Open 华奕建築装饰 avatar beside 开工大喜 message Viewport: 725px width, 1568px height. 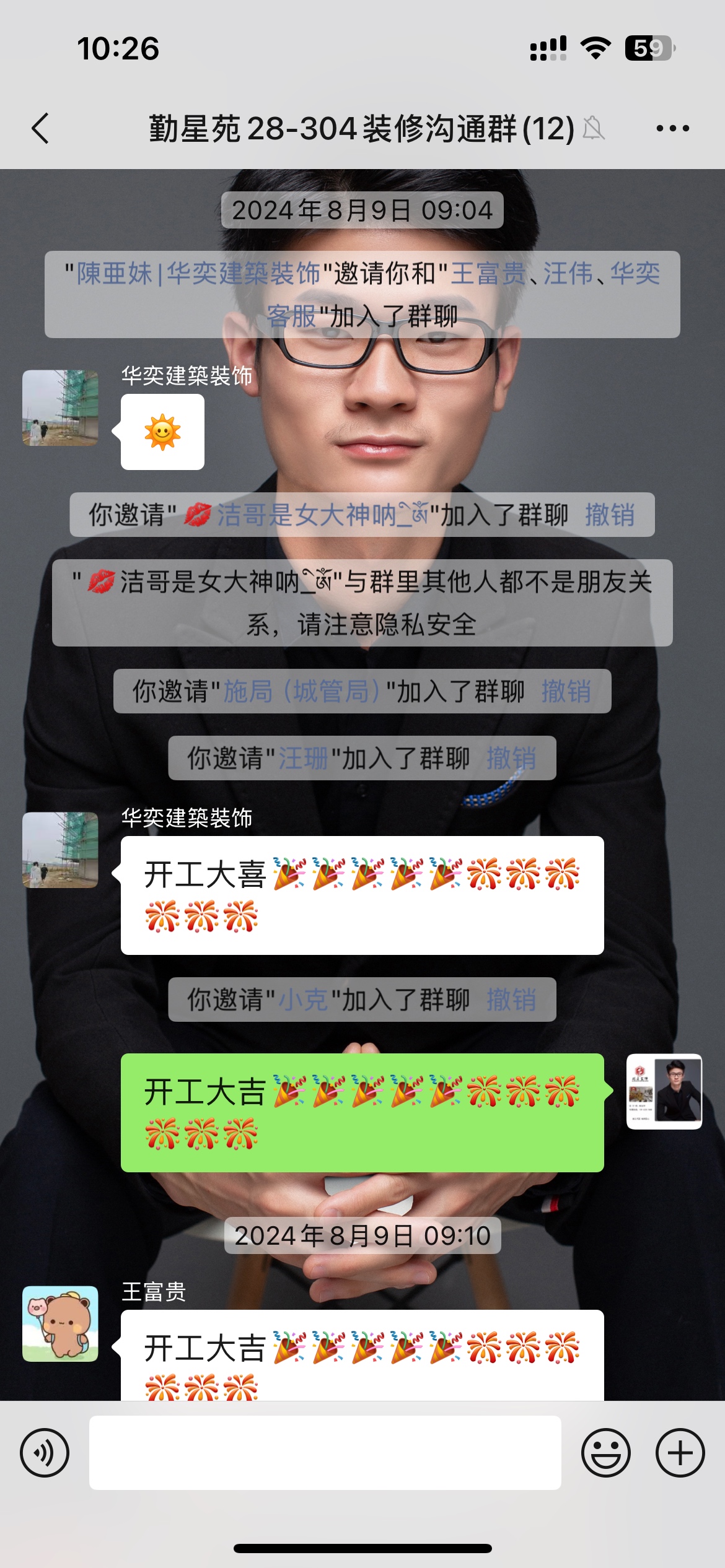coord(60,850)
